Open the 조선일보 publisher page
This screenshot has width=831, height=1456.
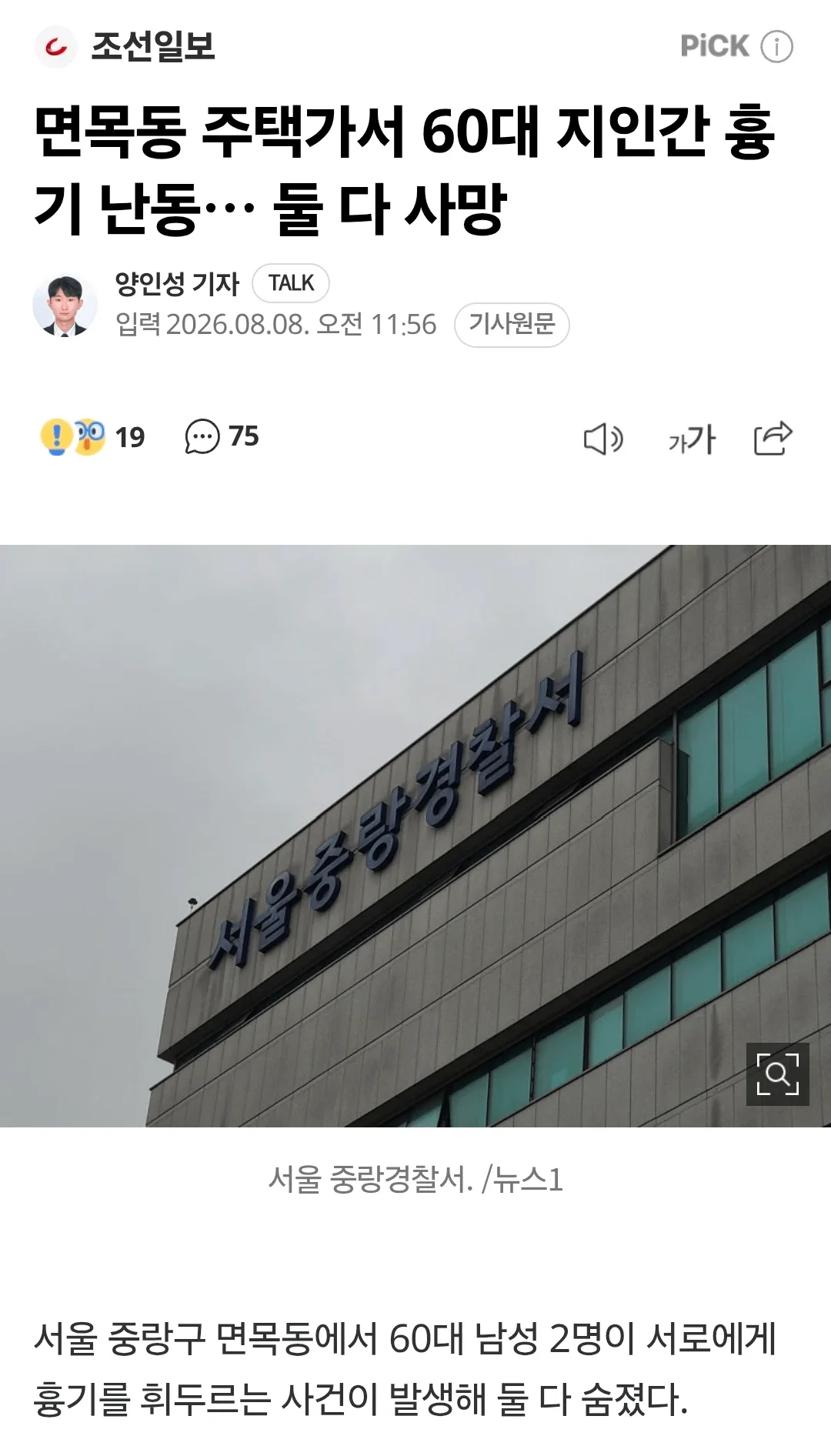[125, 46]
